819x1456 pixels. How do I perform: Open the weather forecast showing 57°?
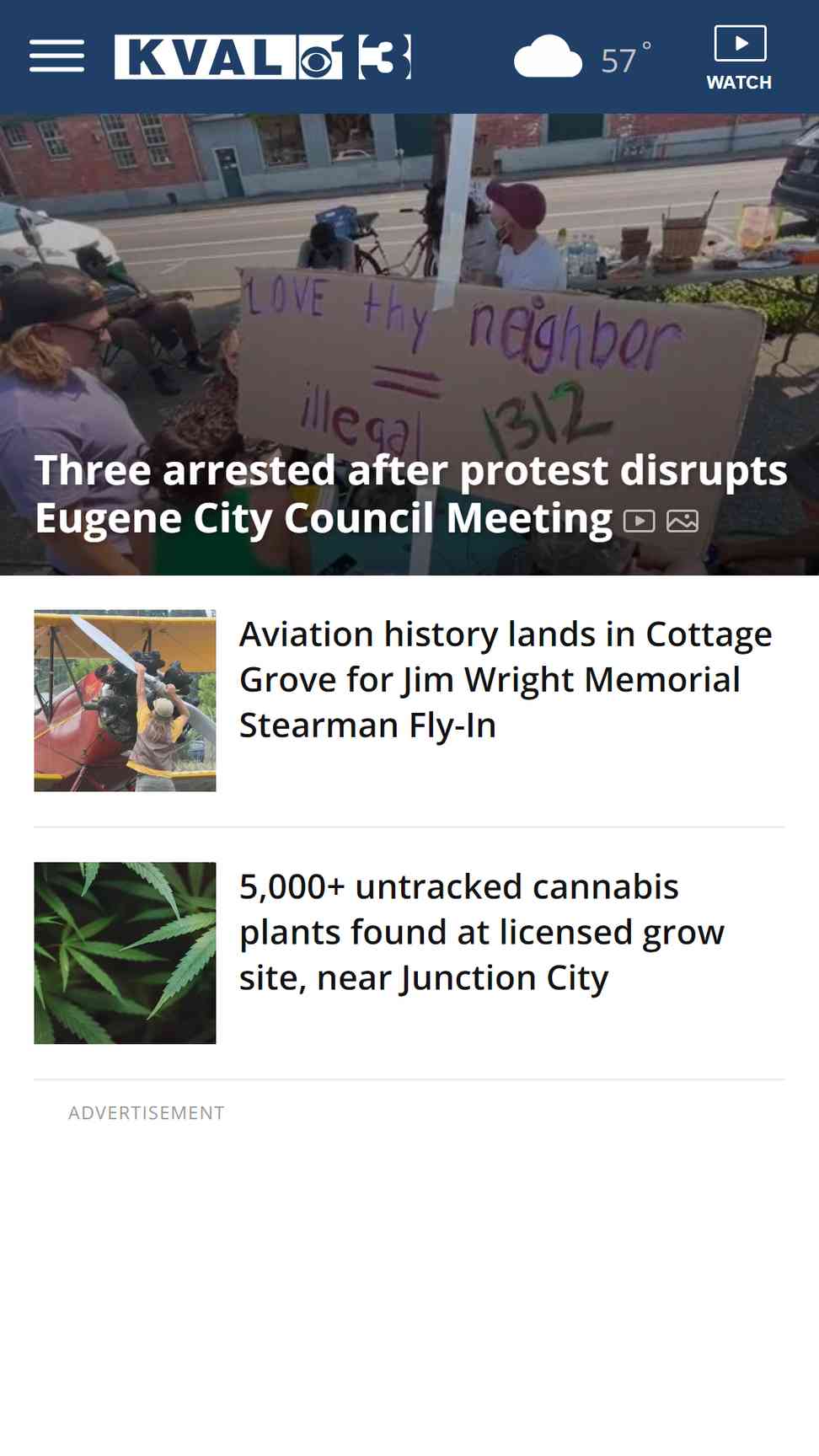(x=583, y=58)
